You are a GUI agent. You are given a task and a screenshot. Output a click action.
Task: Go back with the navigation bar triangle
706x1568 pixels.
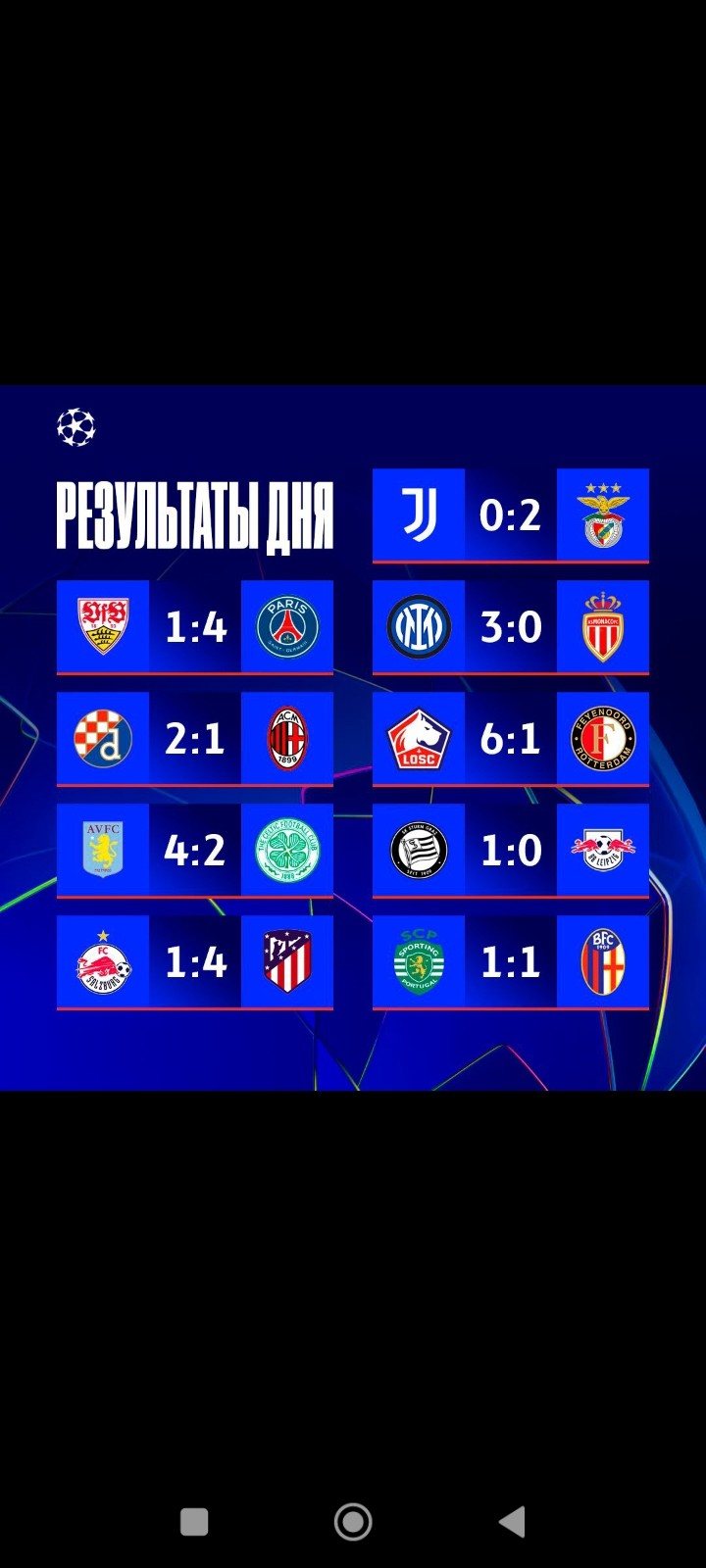(512, 1521)
